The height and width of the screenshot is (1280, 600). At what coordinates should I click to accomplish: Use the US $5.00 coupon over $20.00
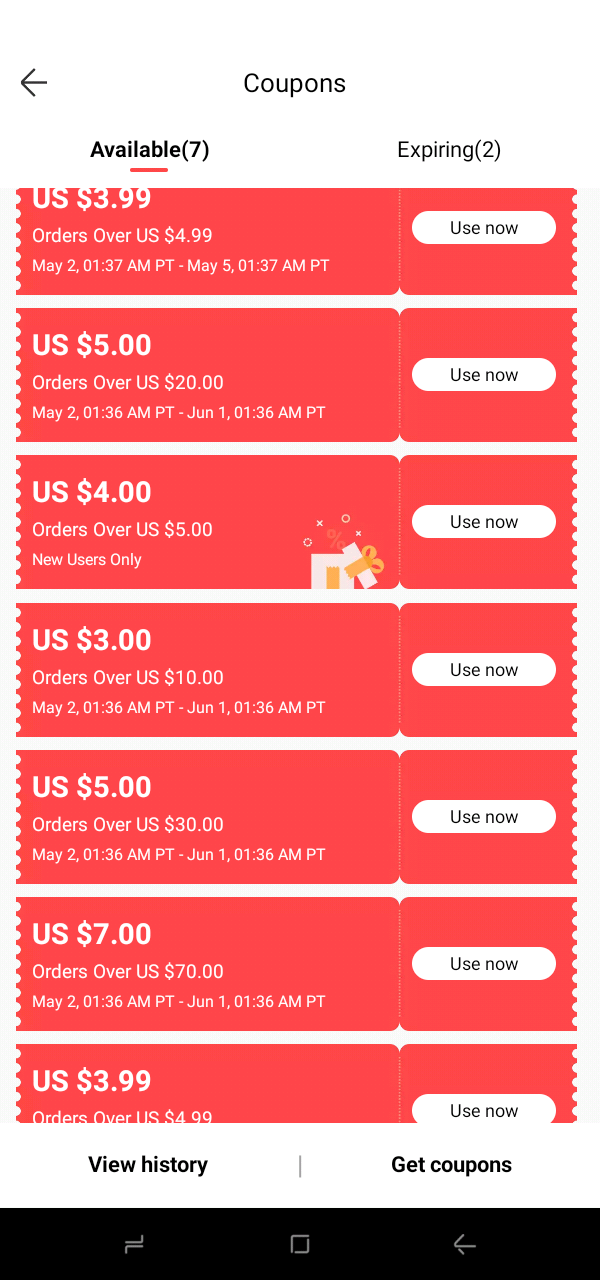pos(484,375)
